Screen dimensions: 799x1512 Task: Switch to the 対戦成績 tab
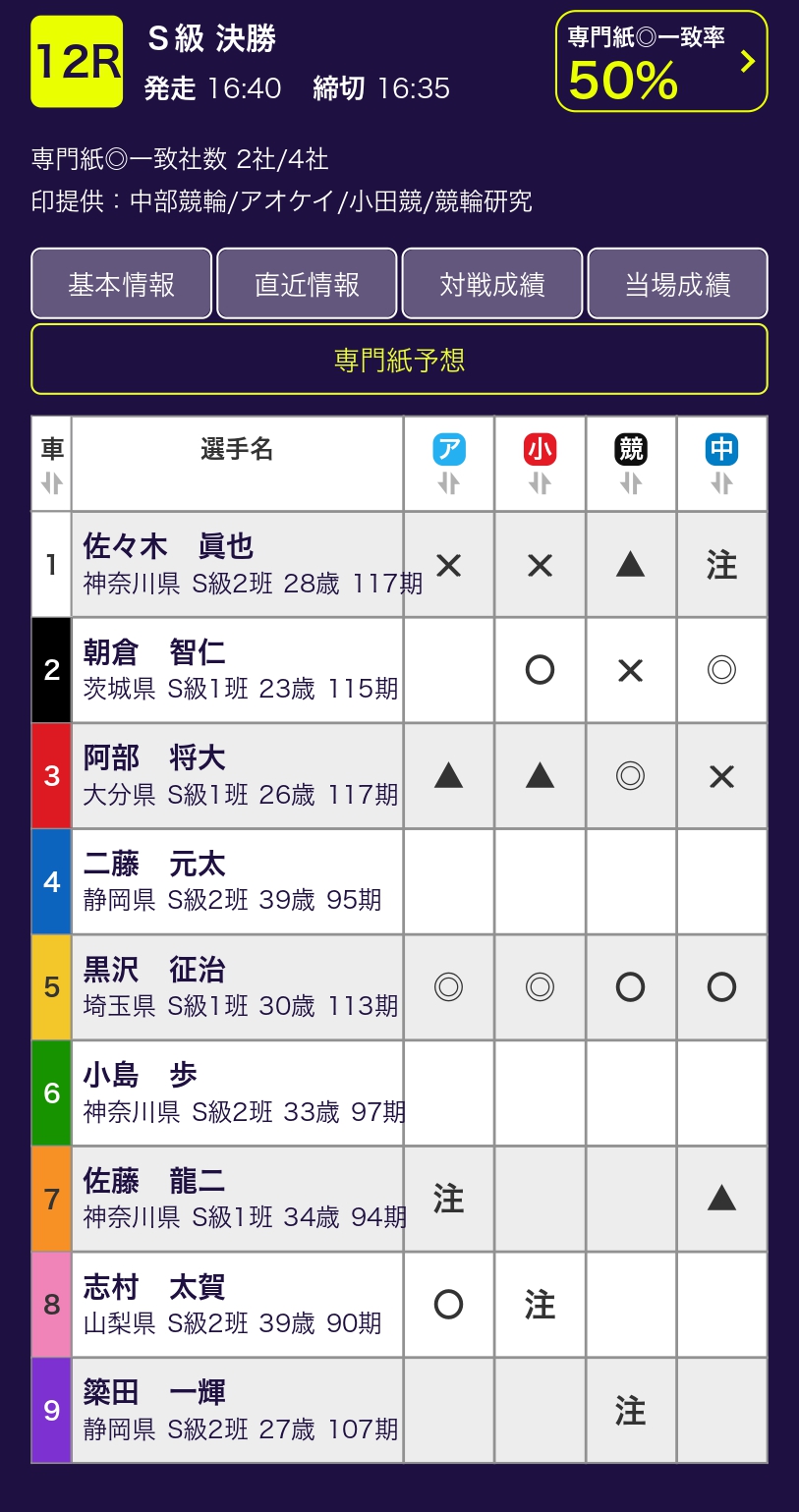[x=491, y=284]
